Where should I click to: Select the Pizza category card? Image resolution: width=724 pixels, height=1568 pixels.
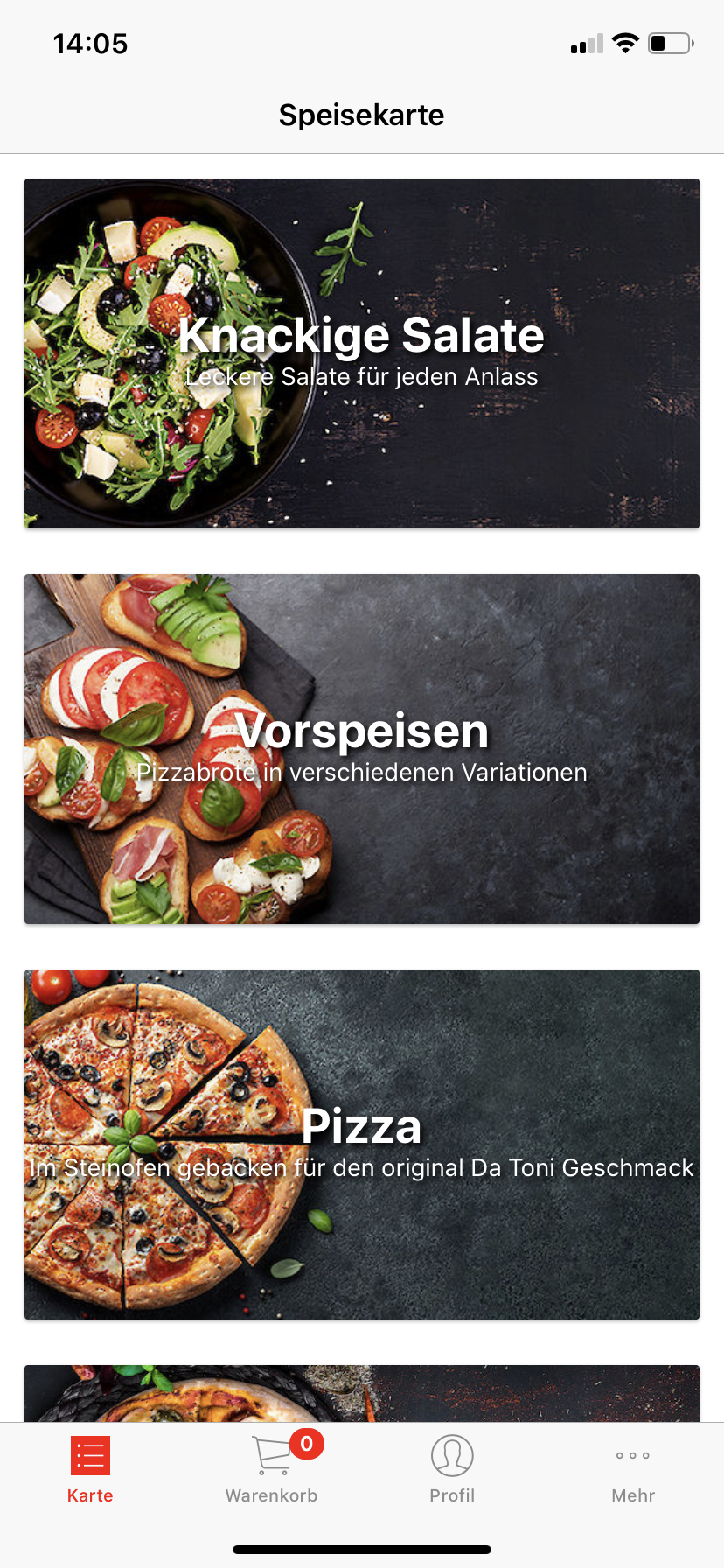pyautogui.click(x=361, y=1144)
